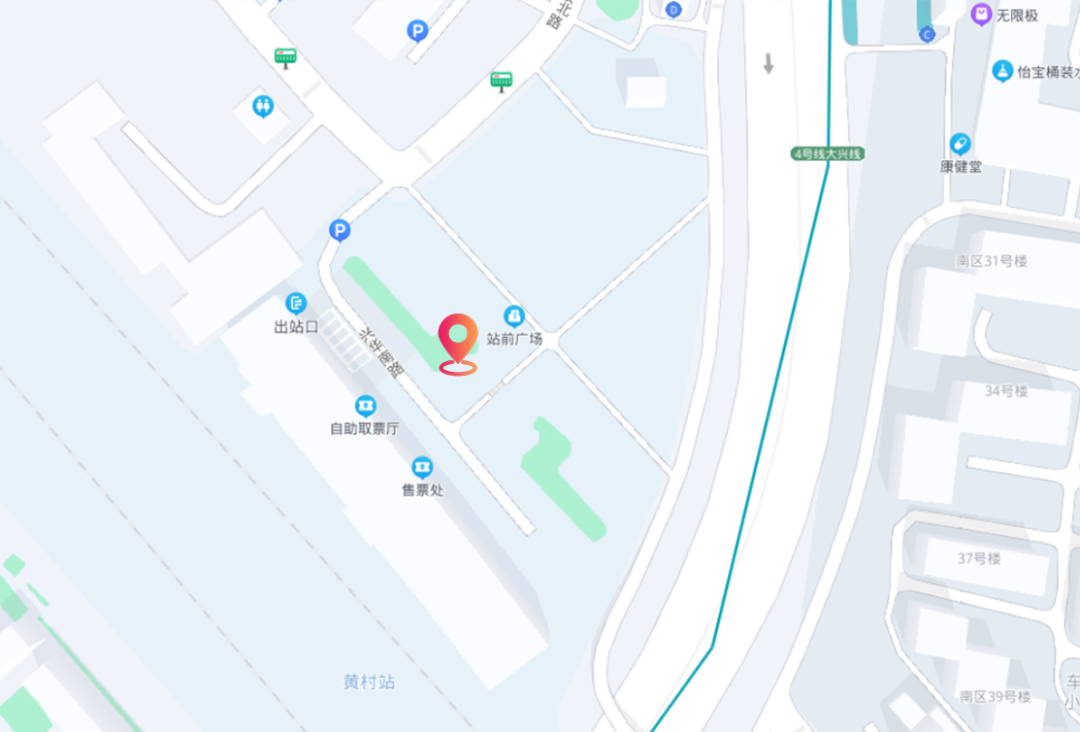This screenshot has height=732, width=1080.
Task: Tap the restroom marker on the map
Action: [x=263, y=105]
